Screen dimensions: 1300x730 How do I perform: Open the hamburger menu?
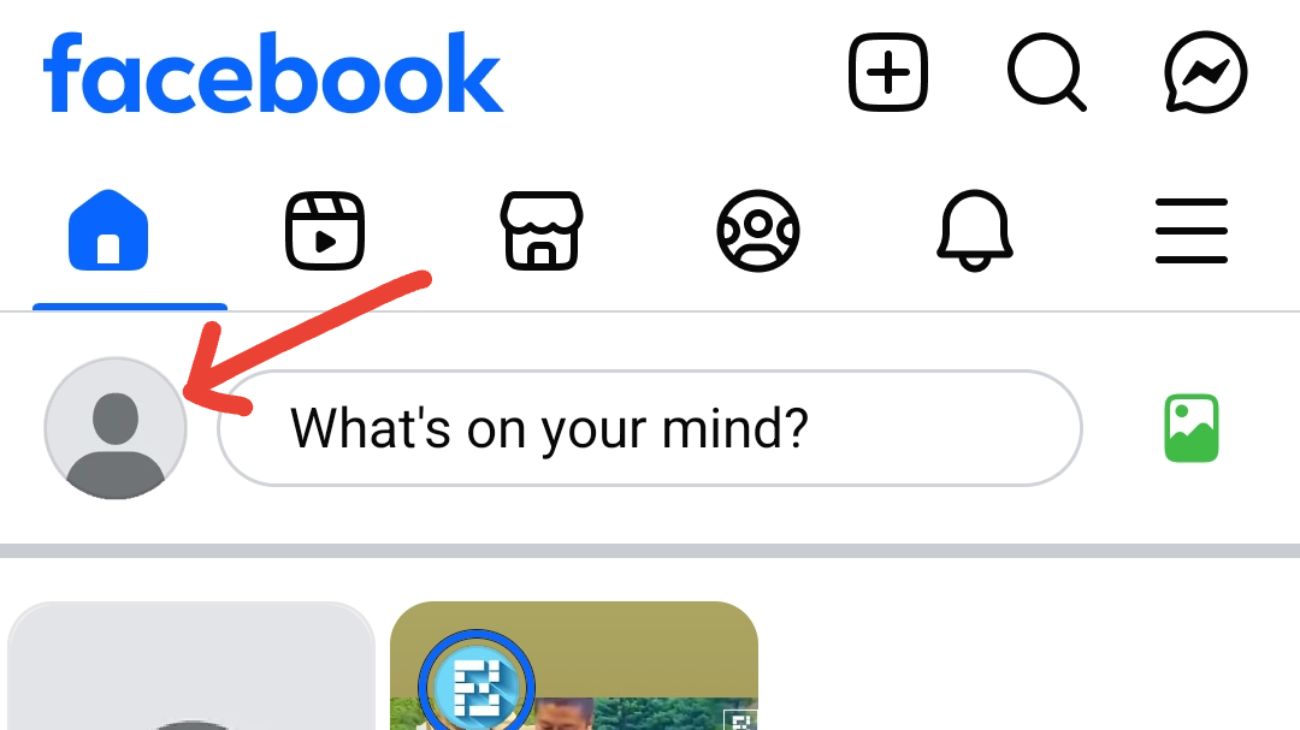(x=1191, y=232)
